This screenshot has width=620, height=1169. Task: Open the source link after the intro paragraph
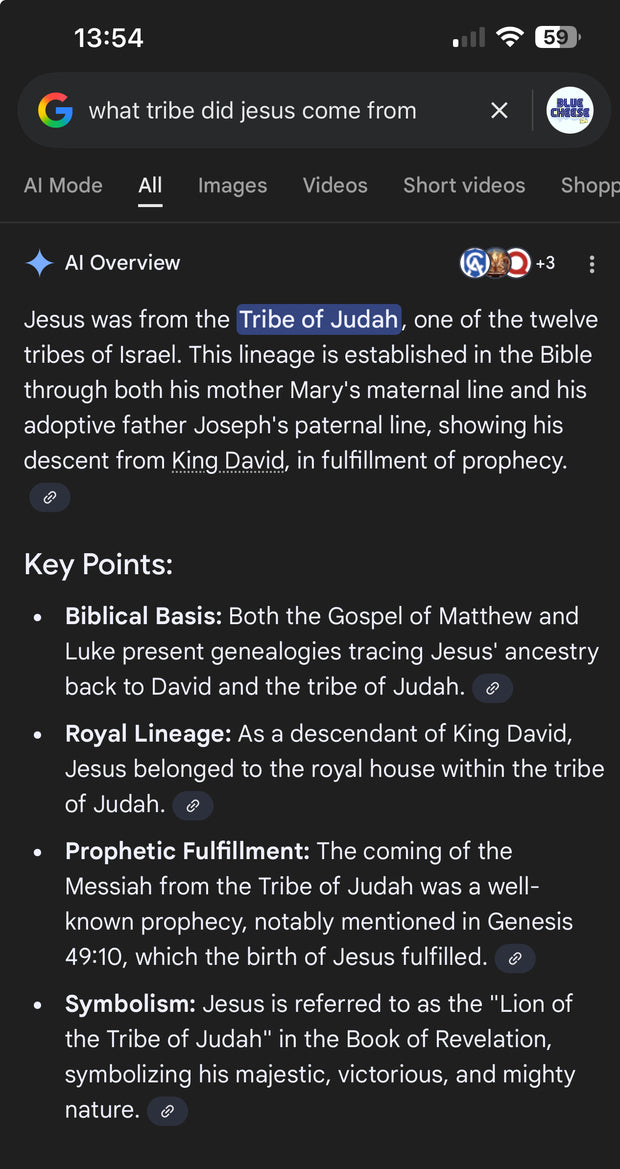pyautogui.click(x=50, y=497)
